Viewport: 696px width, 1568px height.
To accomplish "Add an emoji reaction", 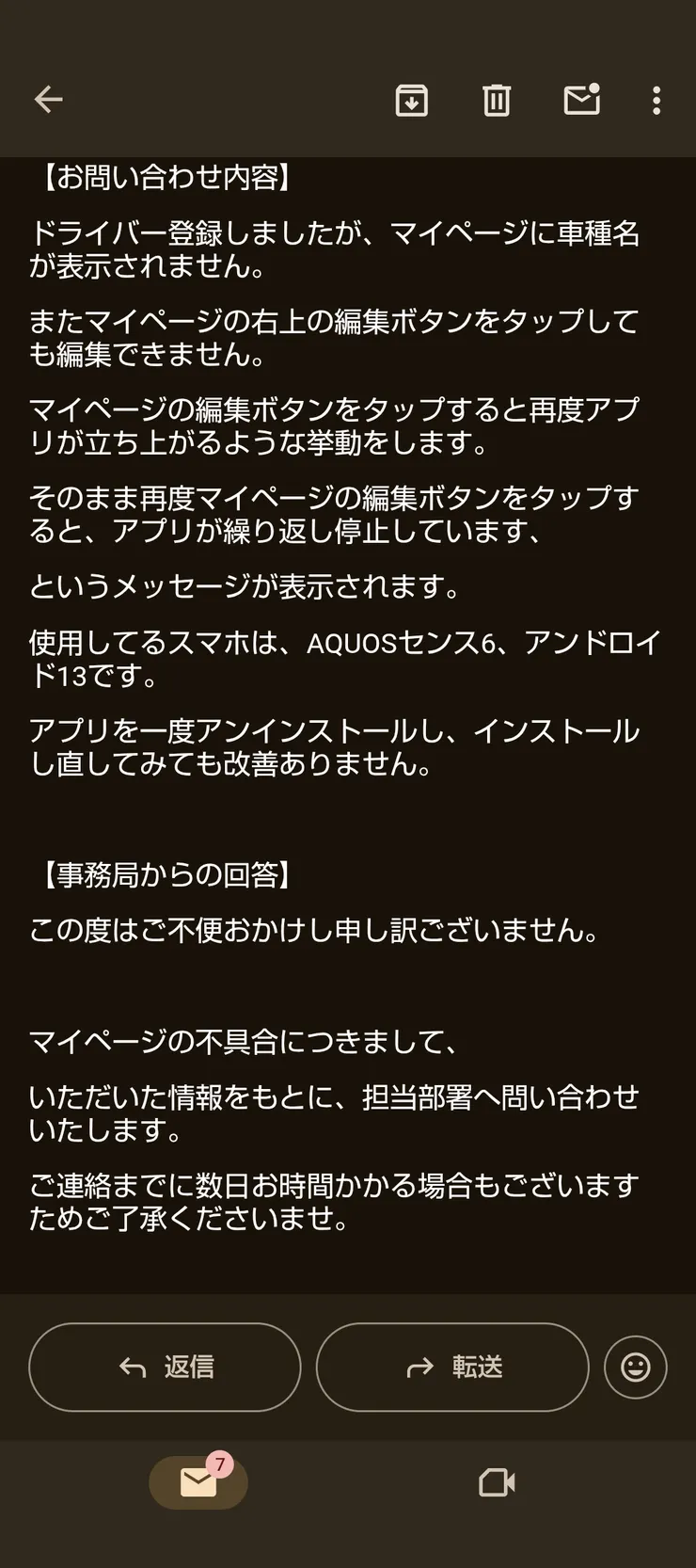I will click(x=635, y=1367).
